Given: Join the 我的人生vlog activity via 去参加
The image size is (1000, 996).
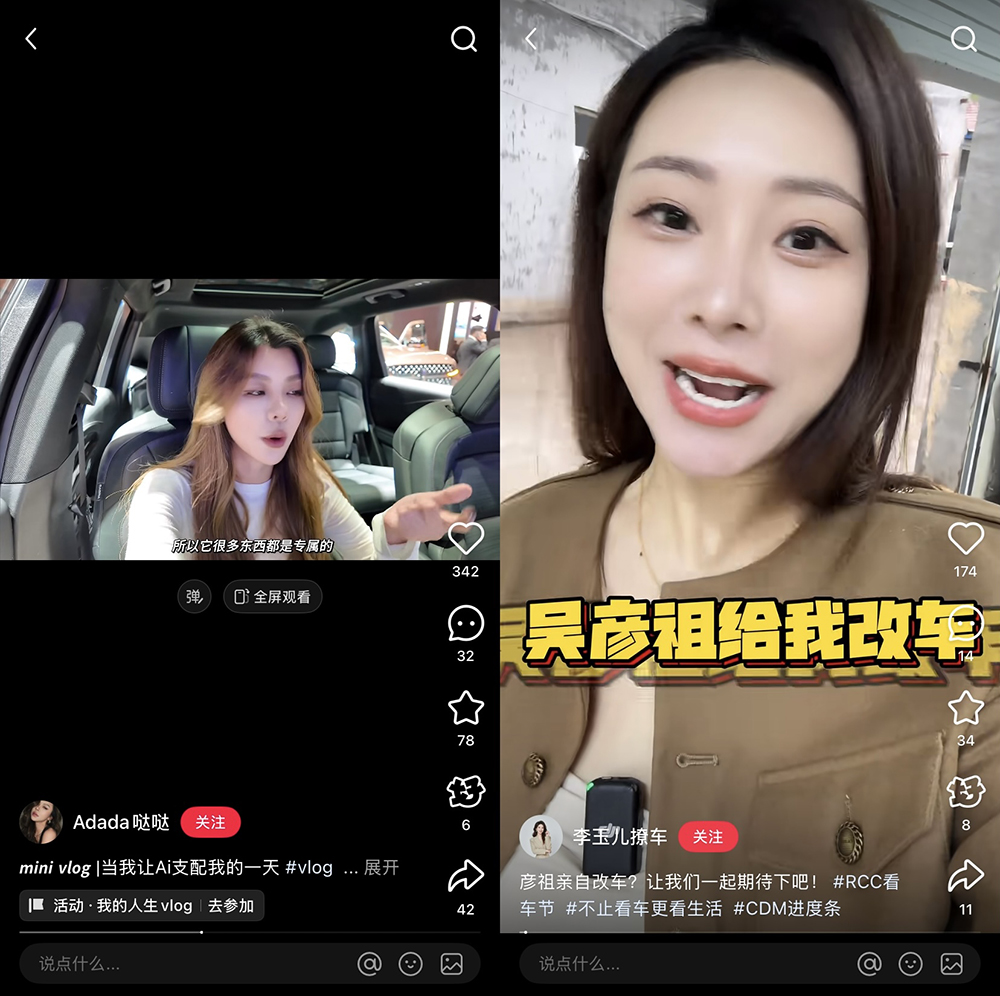Looking at the screenshot, I should (x=231, y=905).
